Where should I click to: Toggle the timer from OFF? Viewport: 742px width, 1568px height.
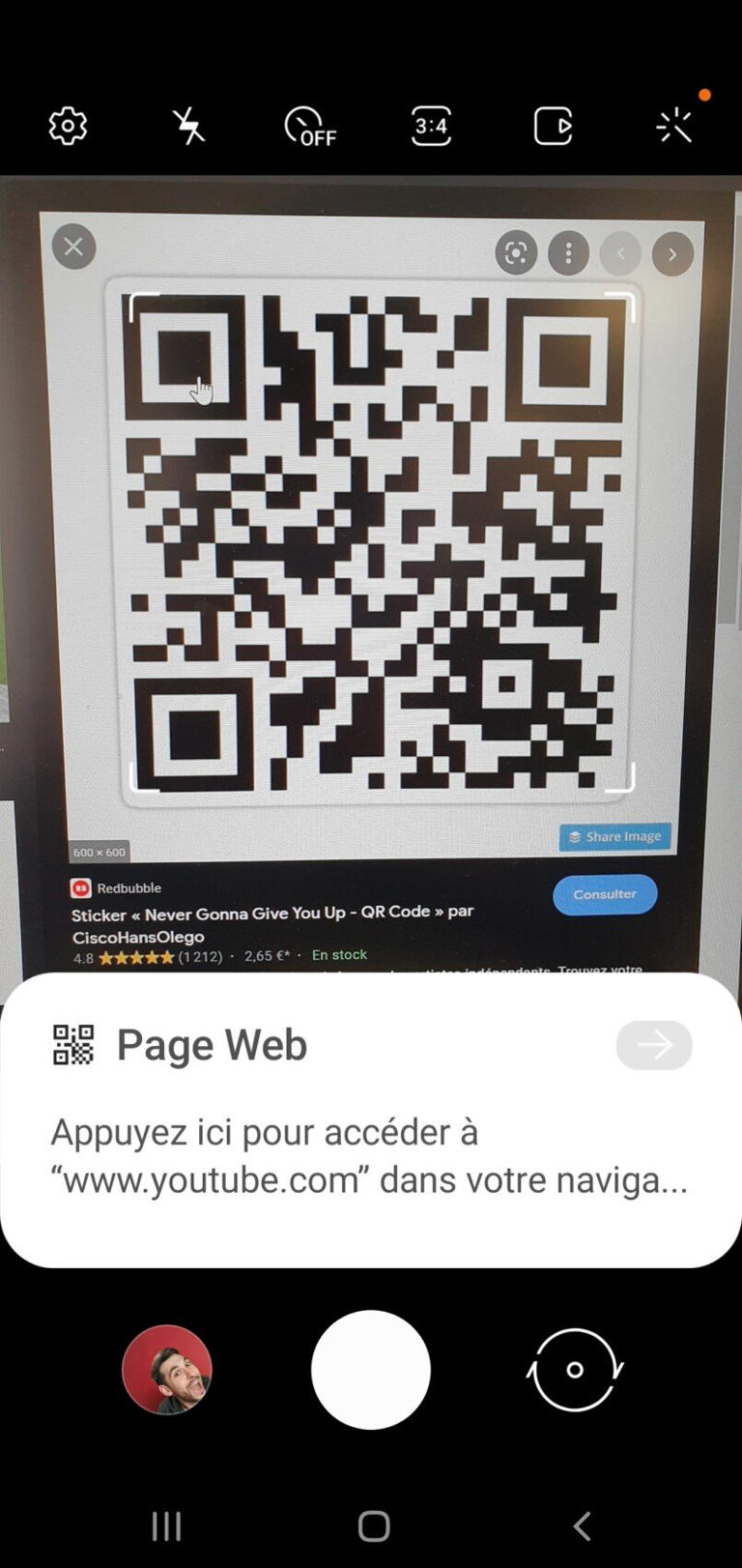[x=309, y=126]
